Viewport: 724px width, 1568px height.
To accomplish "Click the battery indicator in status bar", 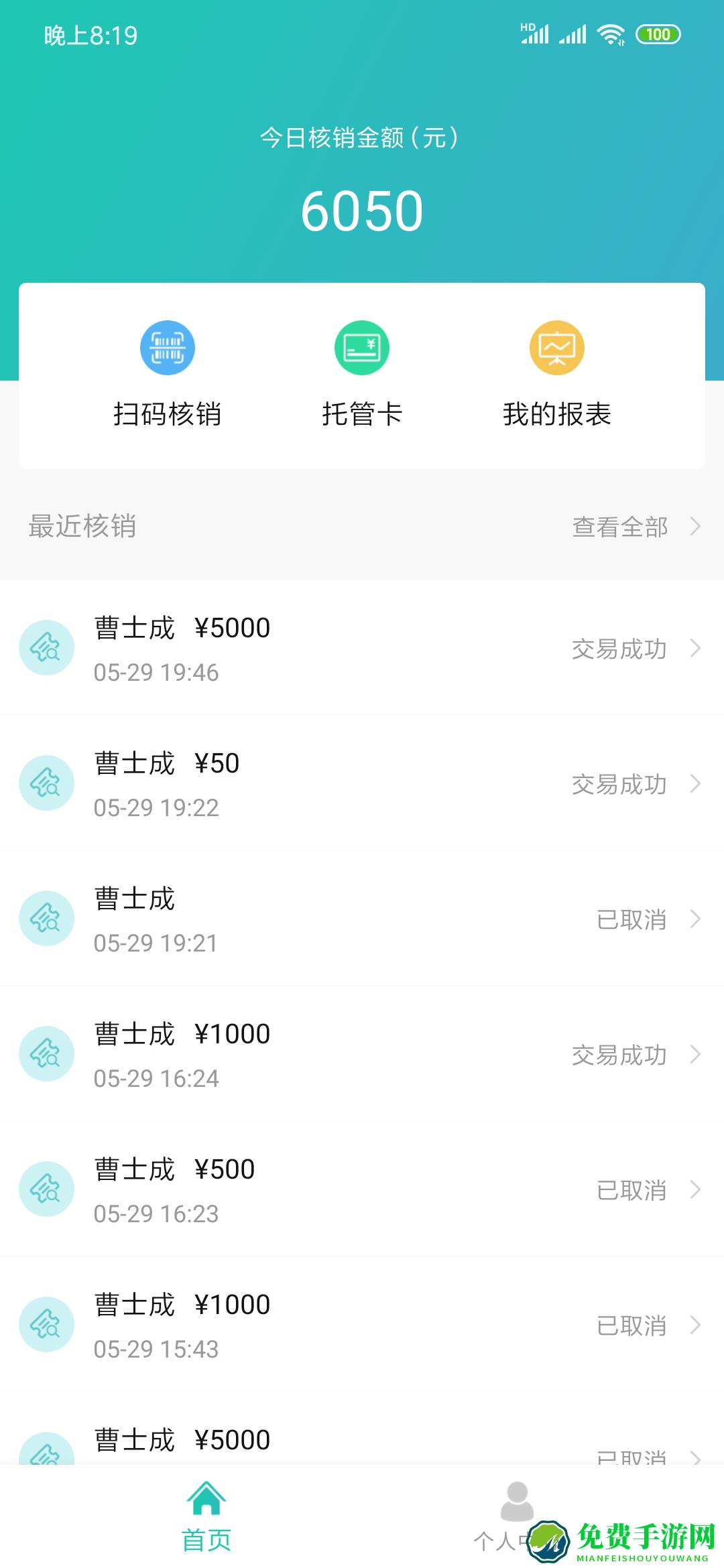I will (659, 35).
